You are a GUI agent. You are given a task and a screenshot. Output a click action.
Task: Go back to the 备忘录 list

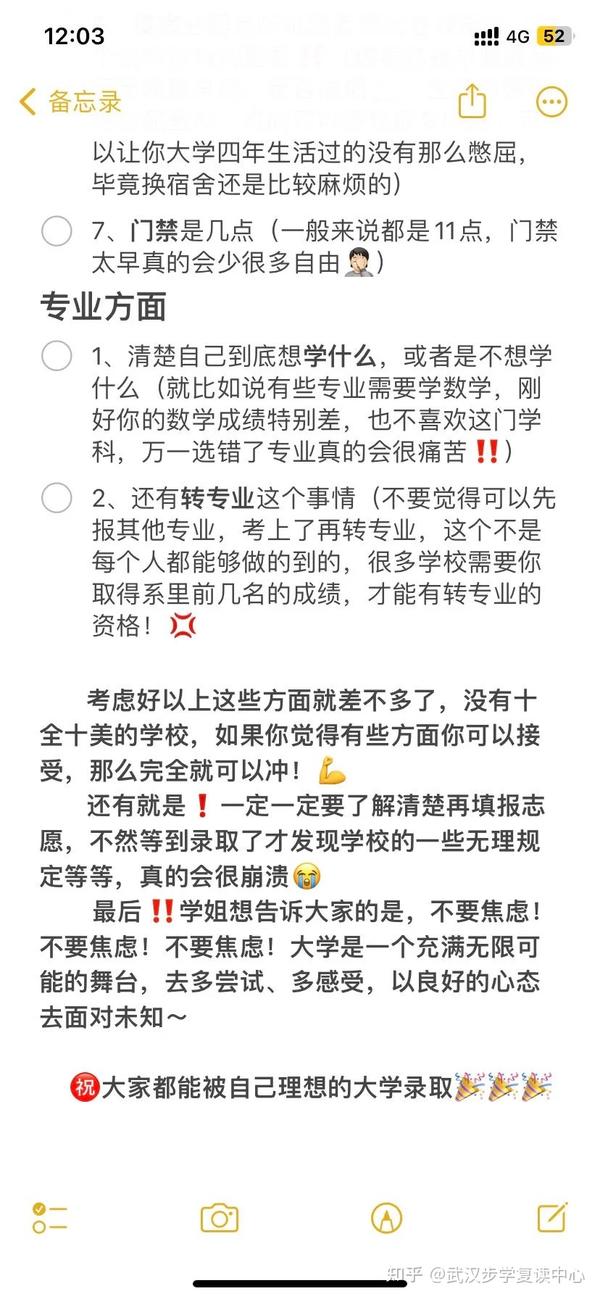(x=71, y=101)
